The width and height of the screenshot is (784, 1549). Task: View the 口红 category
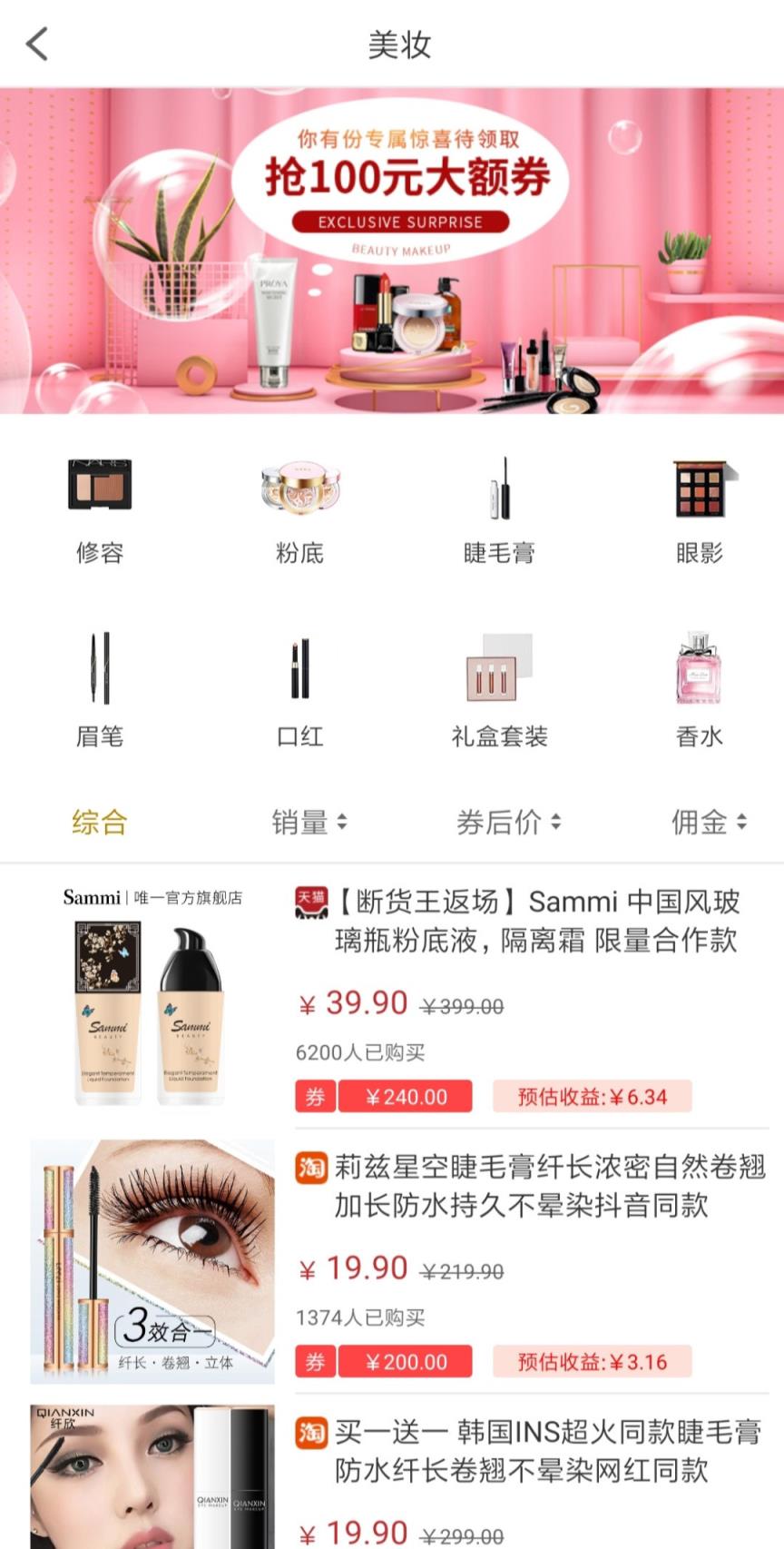(x=299, y=692)
